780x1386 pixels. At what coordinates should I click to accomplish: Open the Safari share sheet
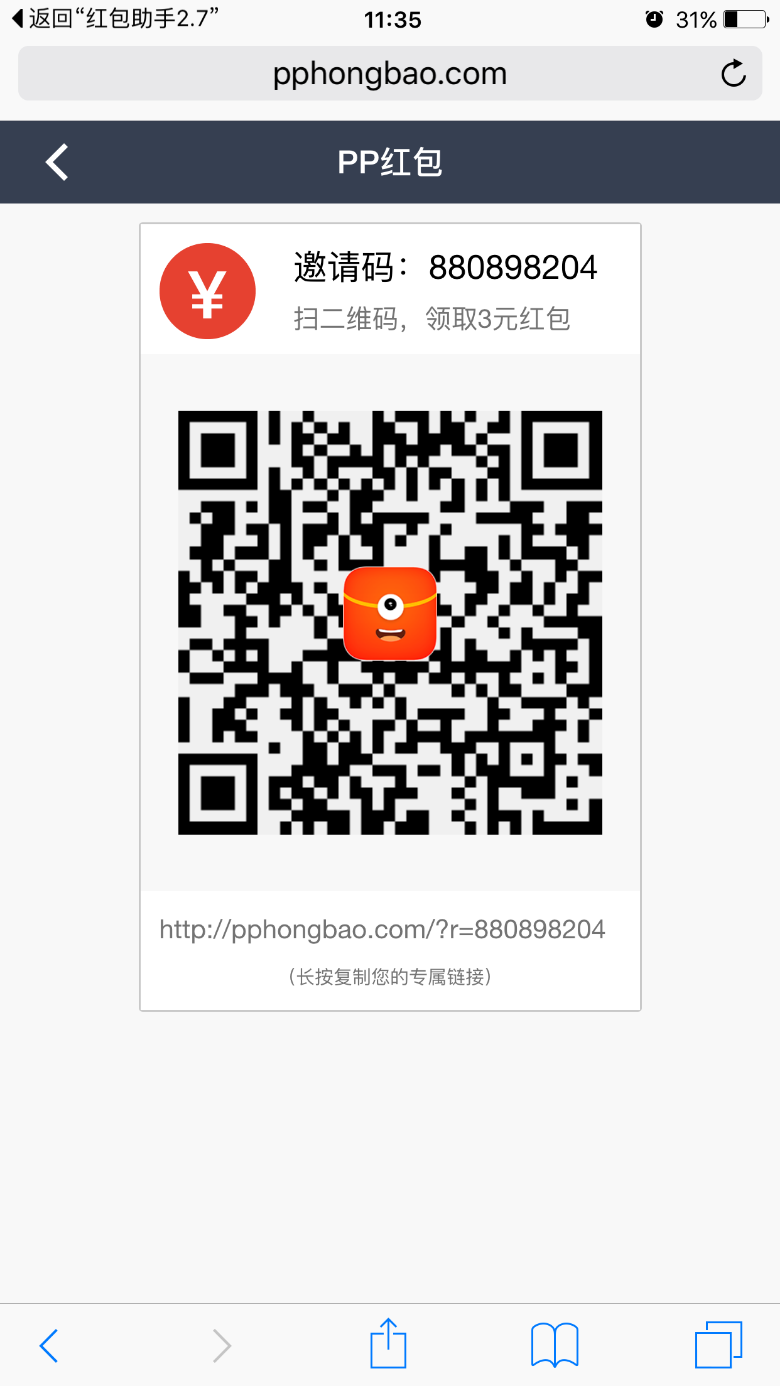[x=389, y=1342]
